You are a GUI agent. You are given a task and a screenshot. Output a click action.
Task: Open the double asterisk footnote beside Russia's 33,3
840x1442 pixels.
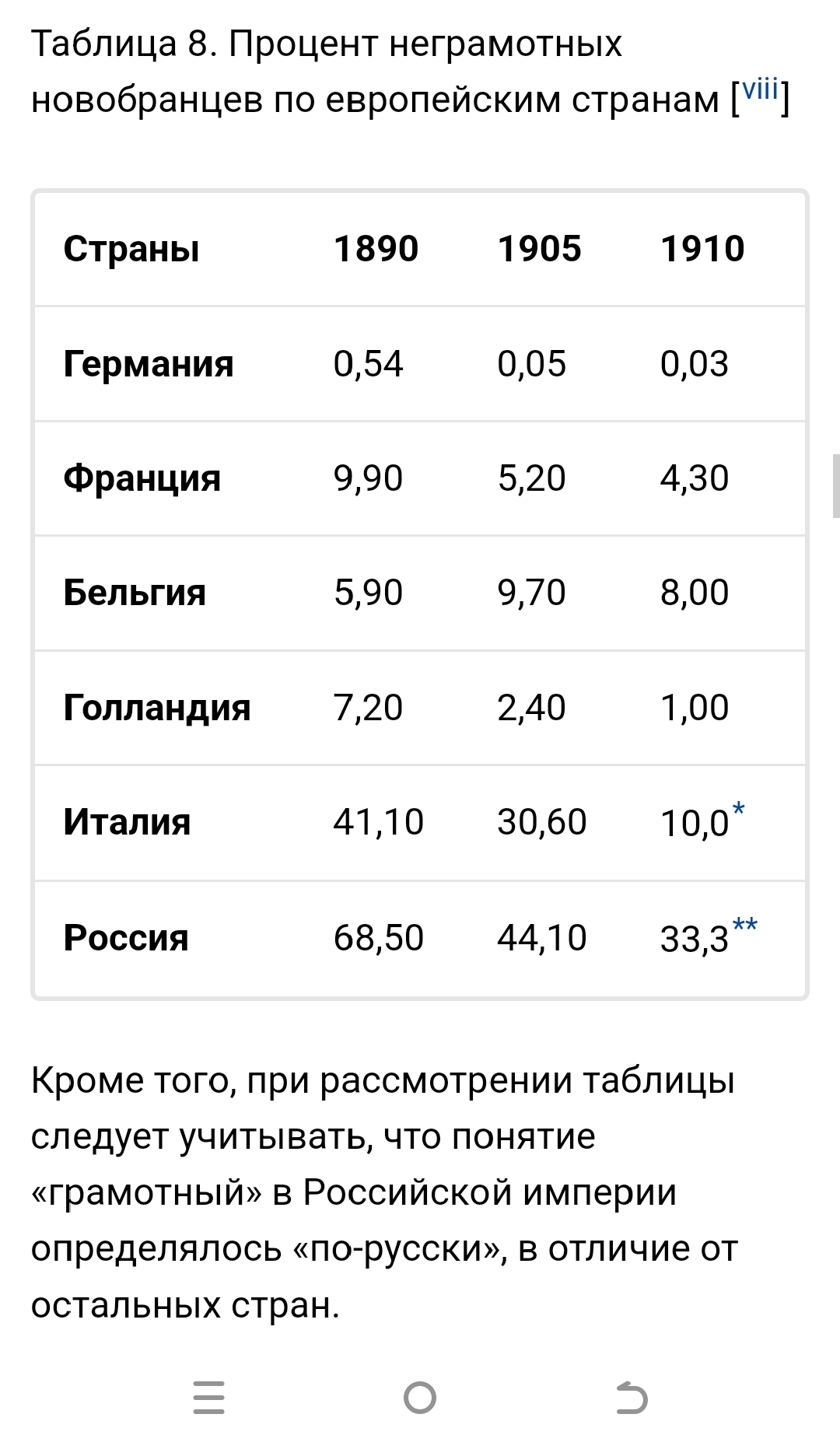click(x=744, y=926)
